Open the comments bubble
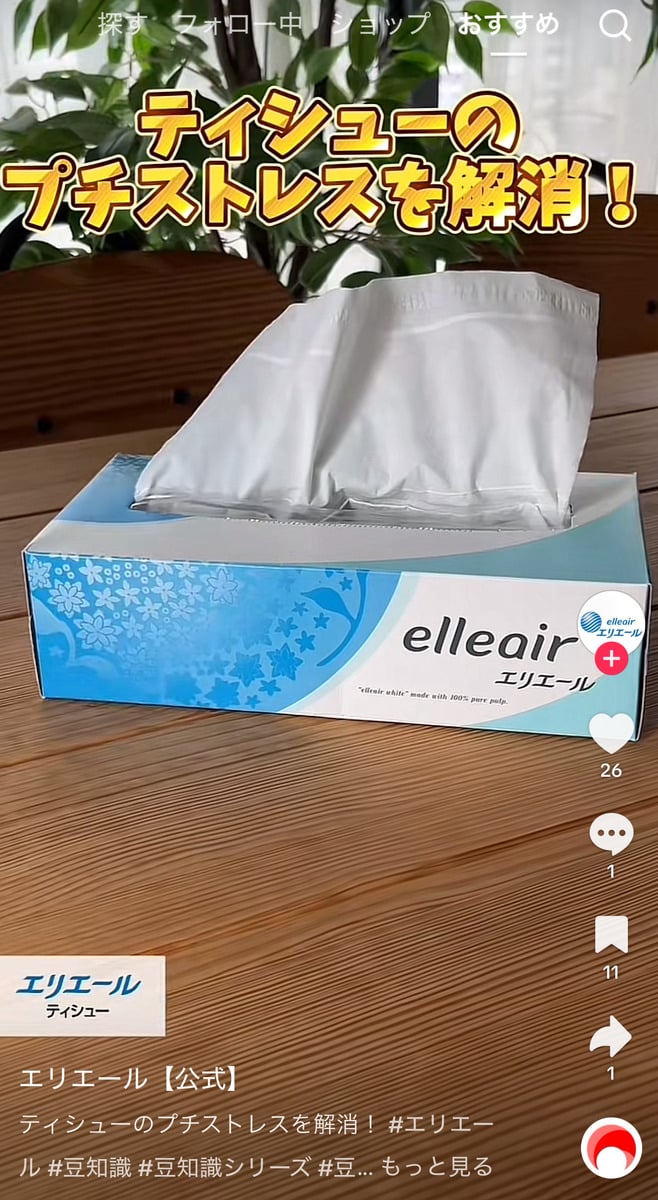 pos(611,834)
